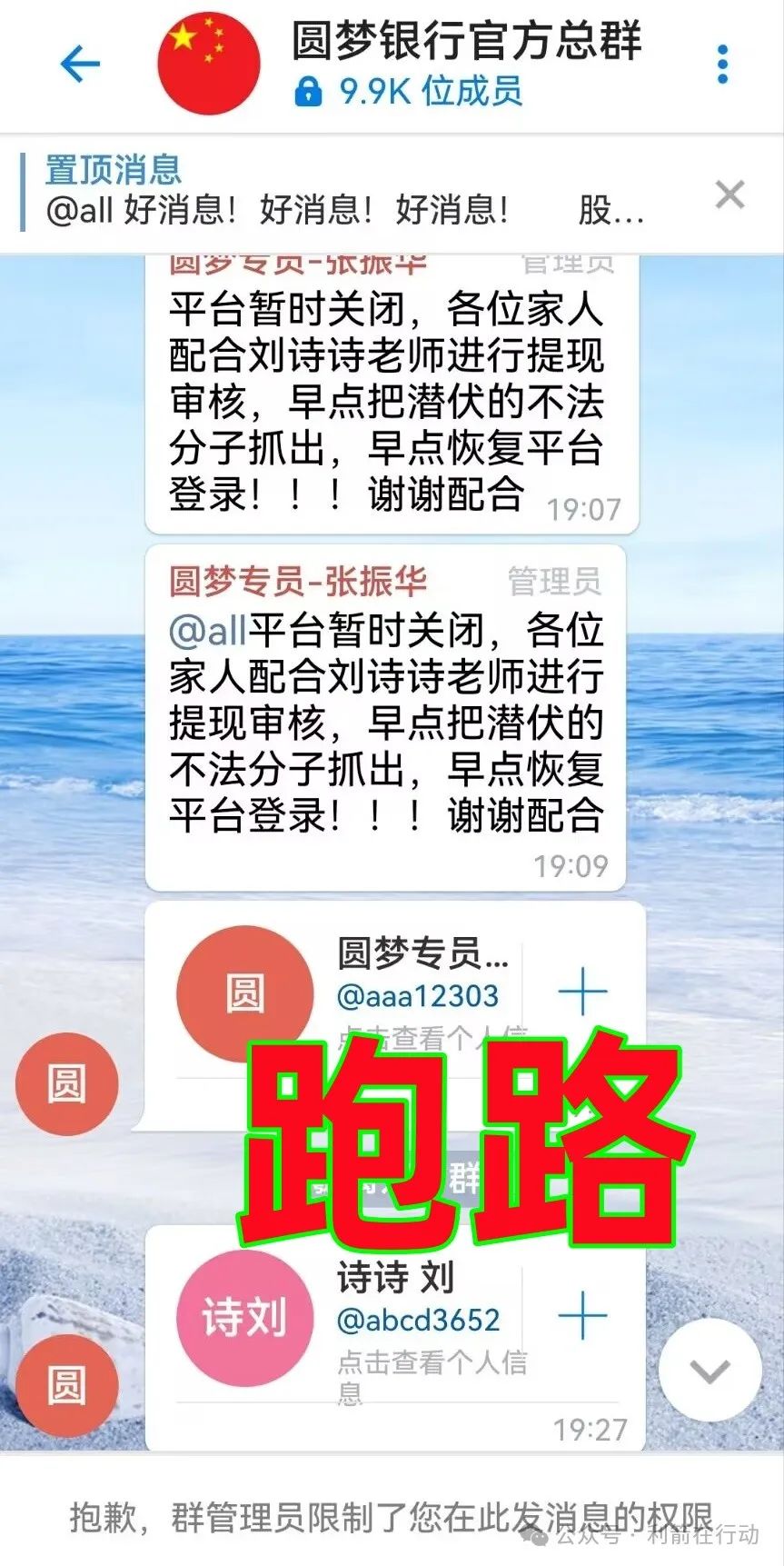Tap the group's red flag avatar

click(209, 64)
